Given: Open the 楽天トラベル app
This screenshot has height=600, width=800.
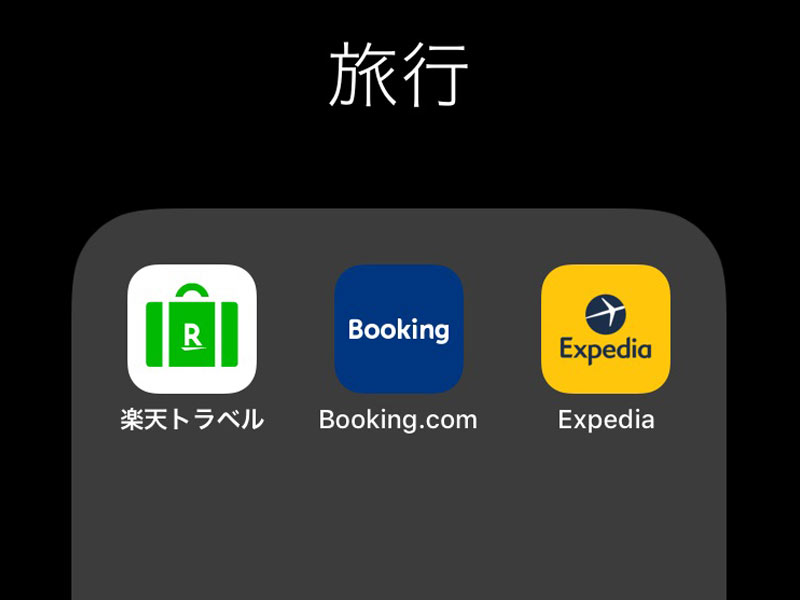Looking at the screenshot, I should (x=192, y=329).
